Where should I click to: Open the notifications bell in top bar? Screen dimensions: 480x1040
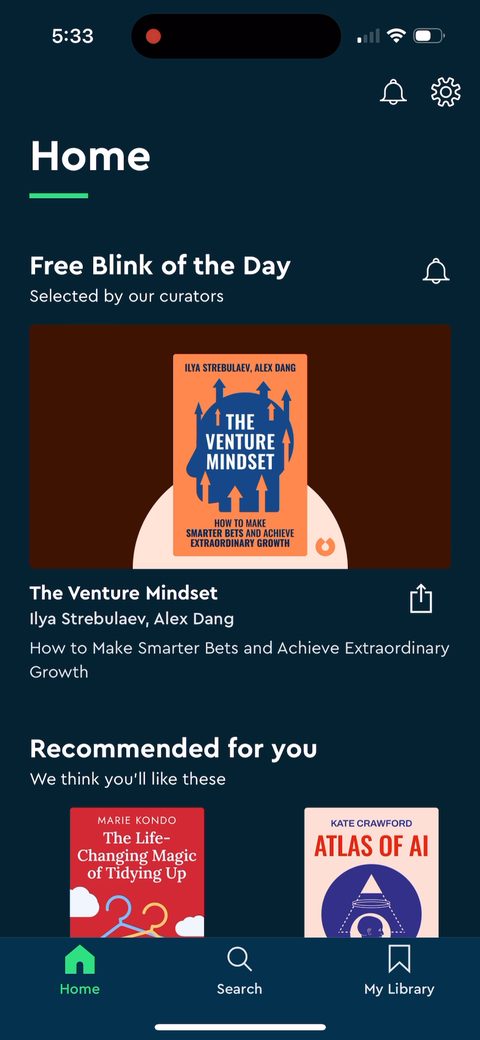click(393, 92)
